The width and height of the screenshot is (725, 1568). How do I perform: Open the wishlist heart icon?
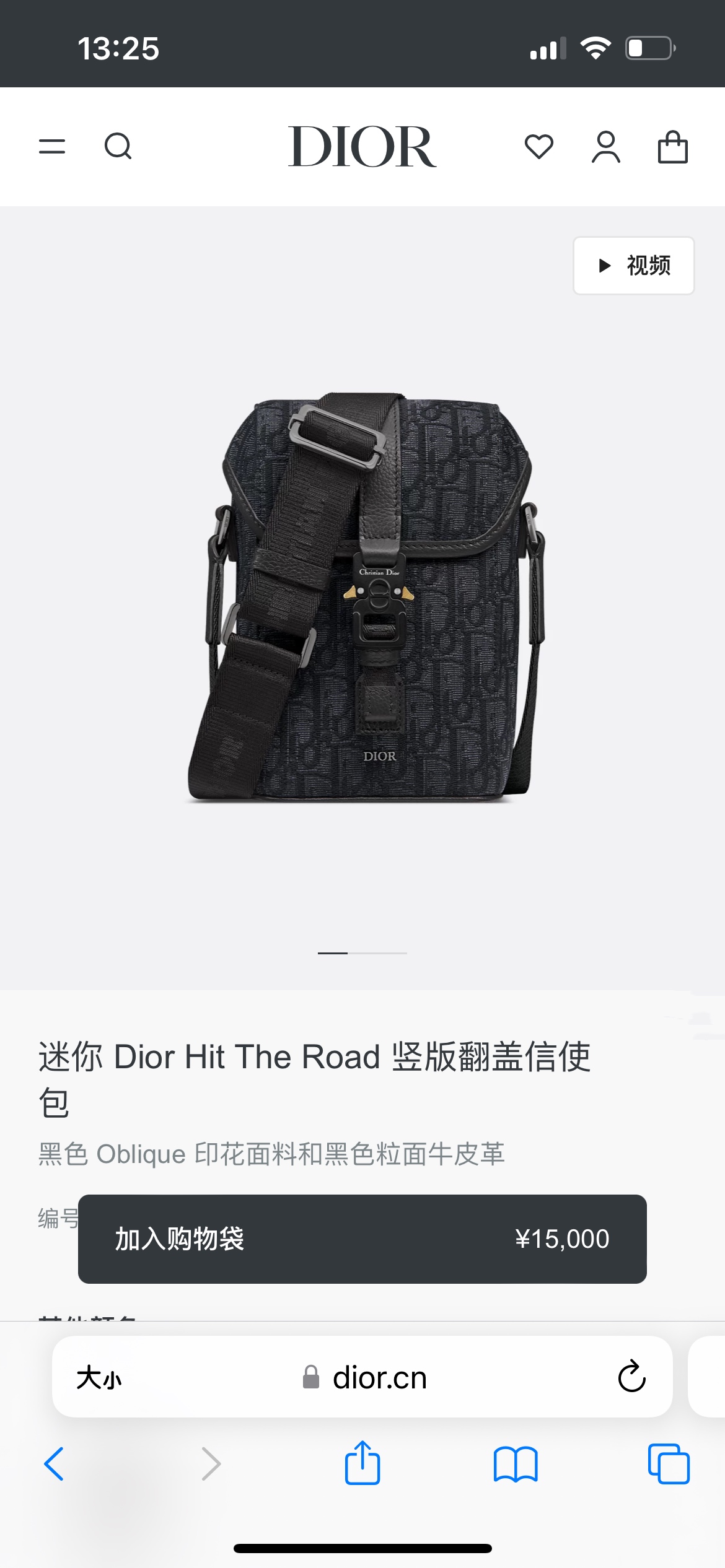point(538,147)
